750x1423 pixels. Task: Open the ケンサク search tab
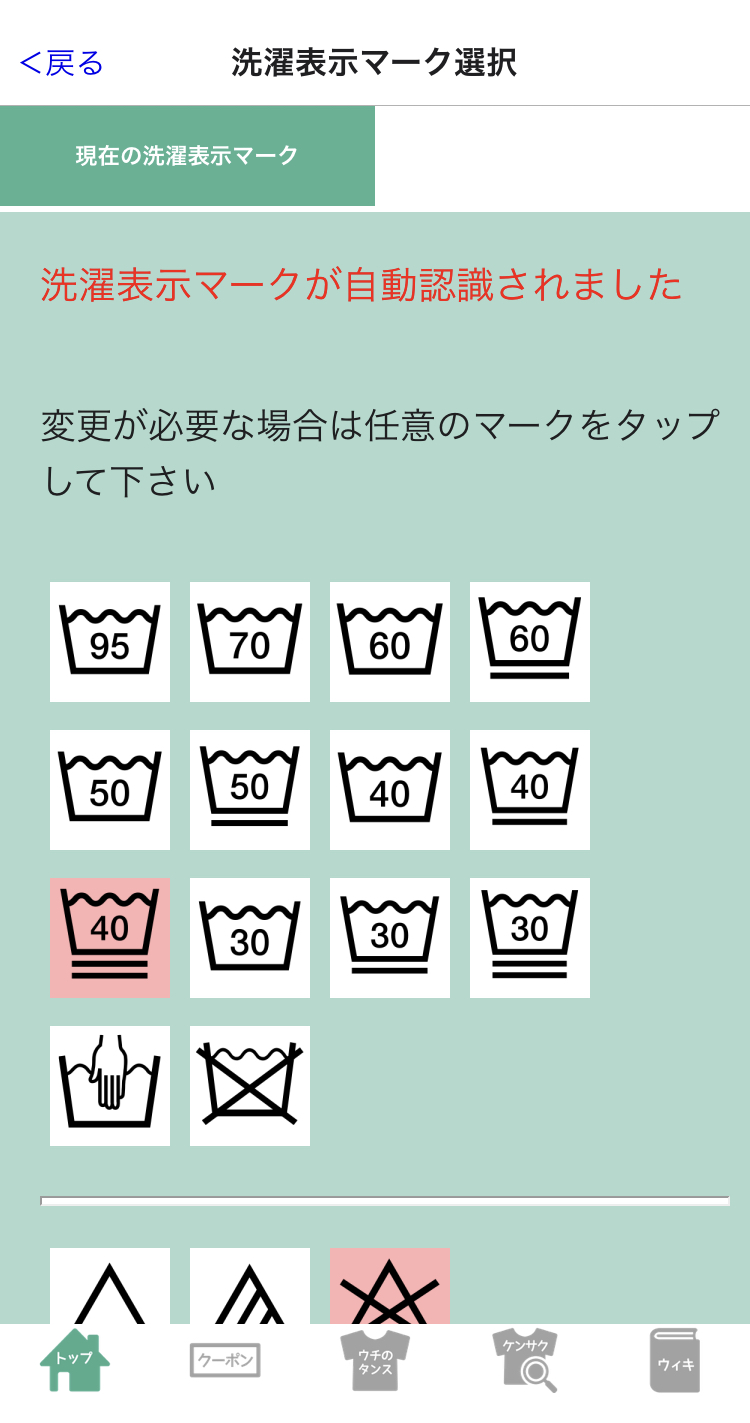pyautogui.click(x=525, y=1360)
